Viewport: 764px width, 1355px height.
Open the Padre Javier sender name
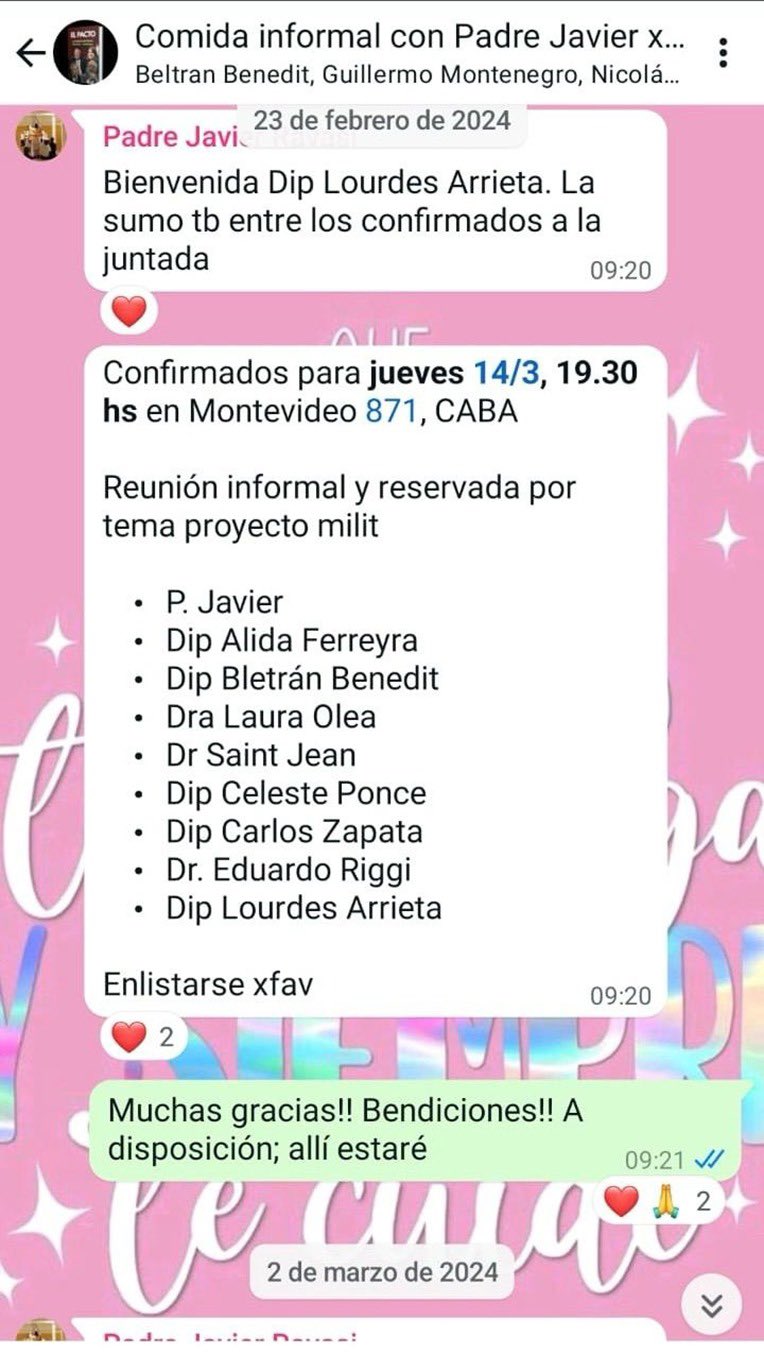pyautogui.click(x=170, y=137)
